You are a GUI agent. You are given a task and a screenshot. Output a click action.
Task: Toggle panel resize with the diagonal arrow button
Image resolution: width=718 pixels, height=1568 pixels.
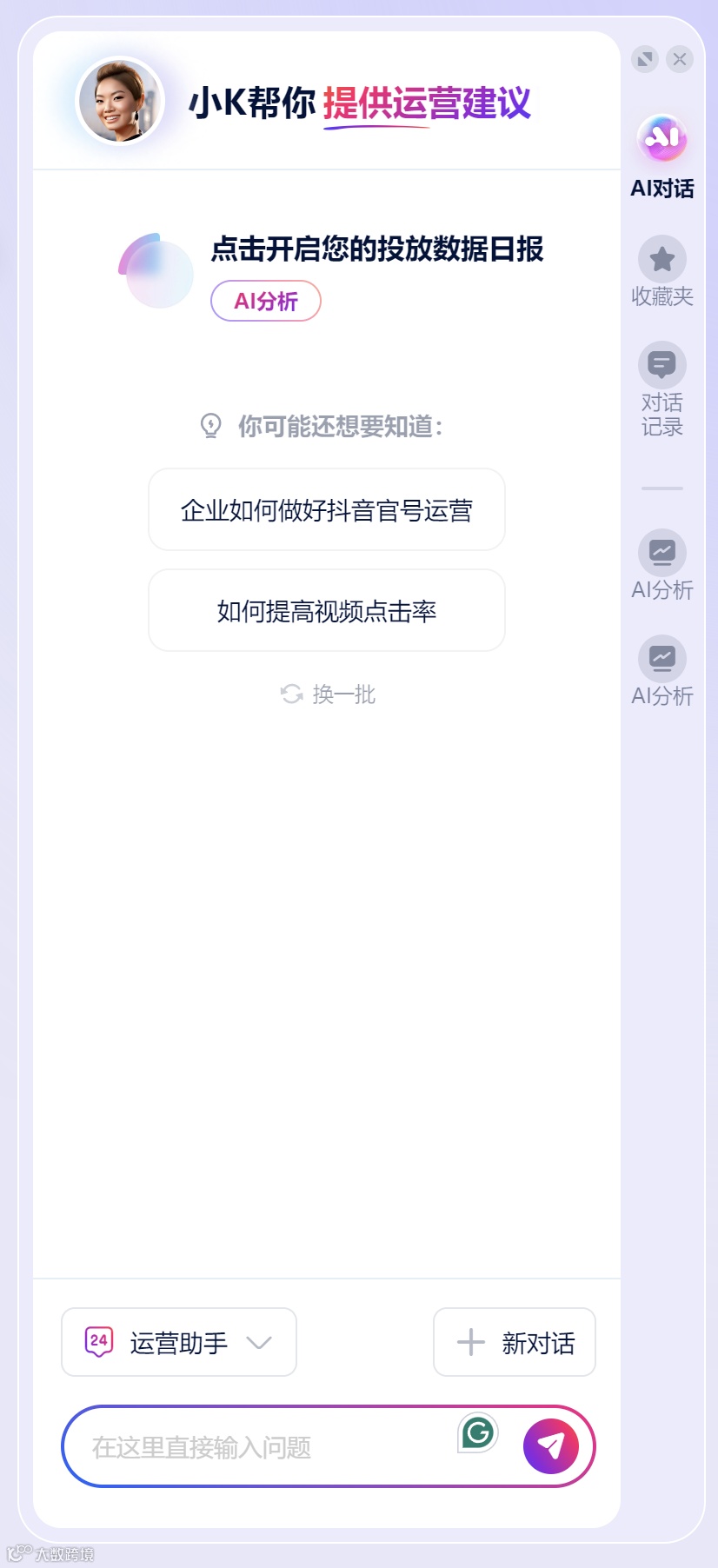pyautogui.click(x=644, y=60)
